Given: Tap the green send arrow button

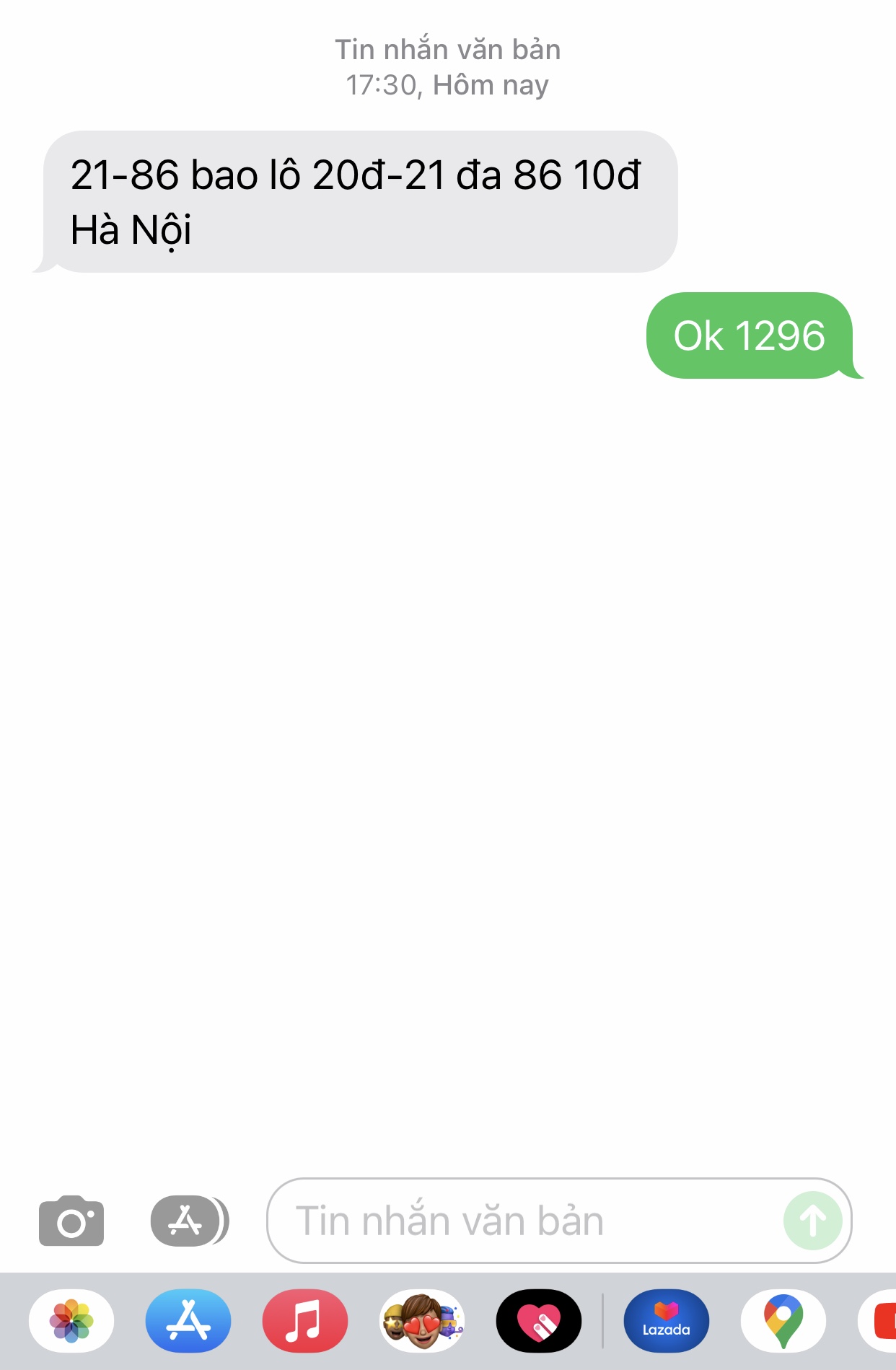Looking at the screenshot, I should (813, 1221).
